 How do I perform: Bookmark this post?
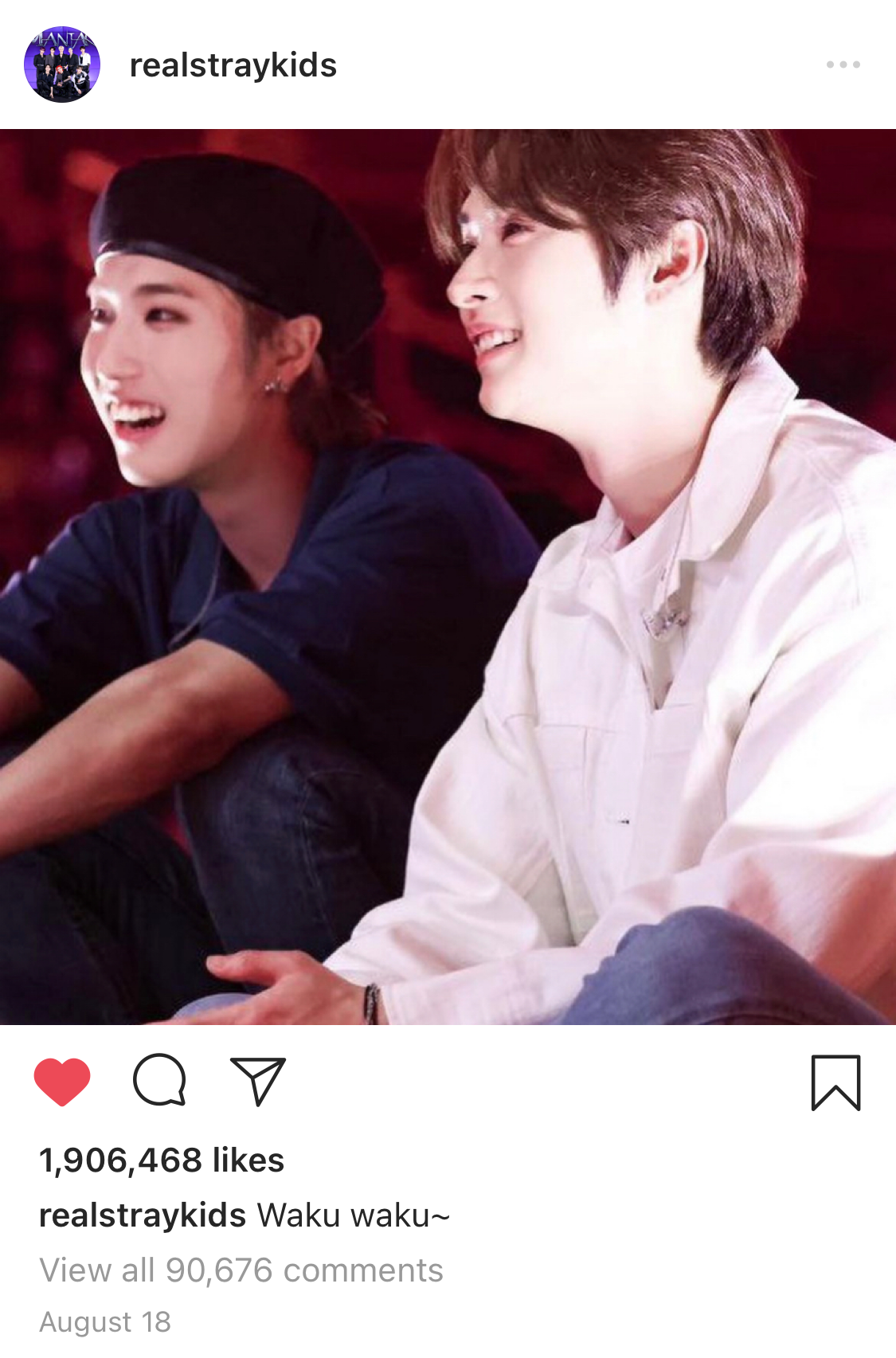point(835,1082)
